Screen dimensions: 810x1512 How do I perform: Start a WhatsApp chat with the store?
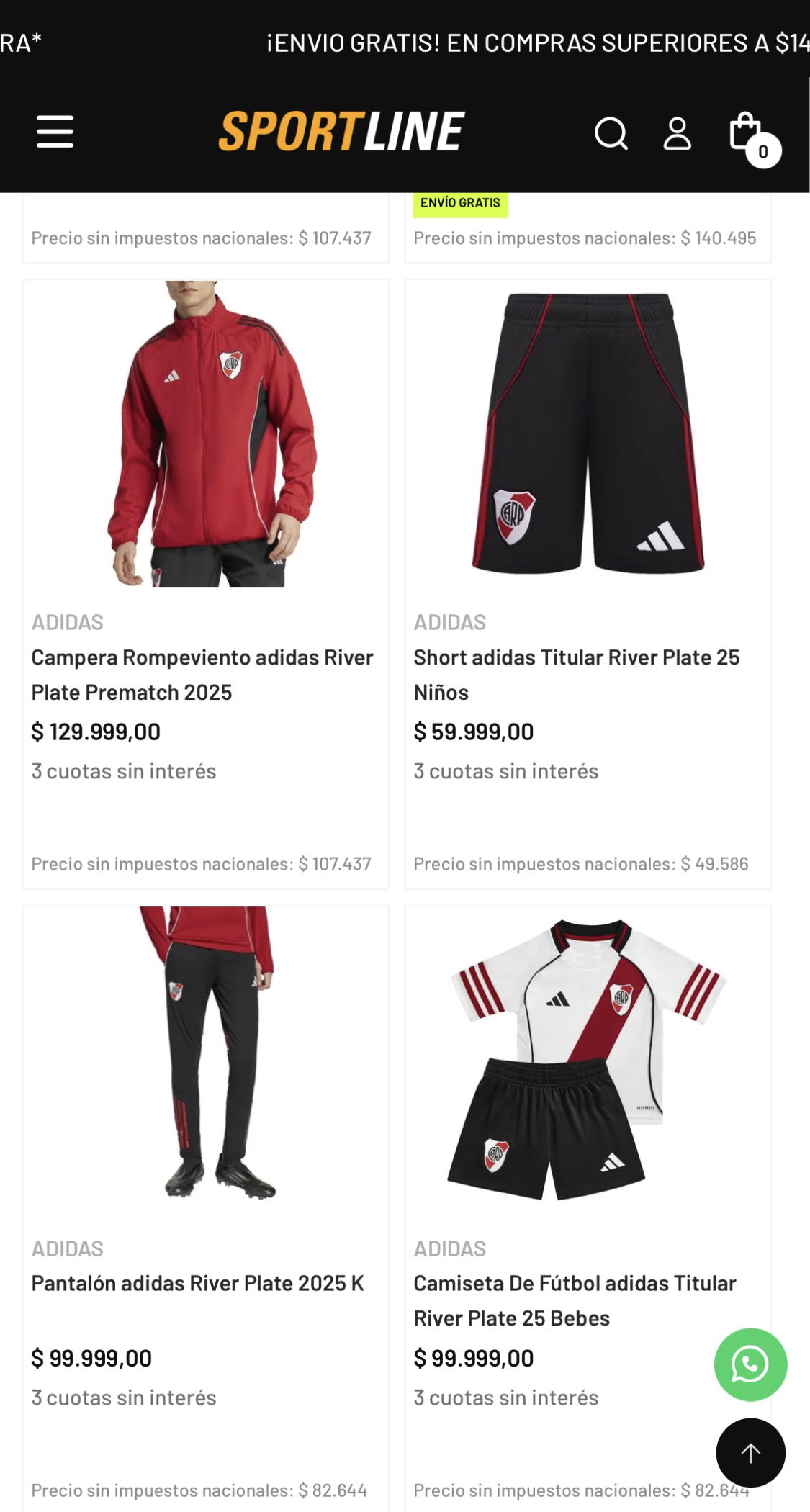click(x=750, y=1364)
